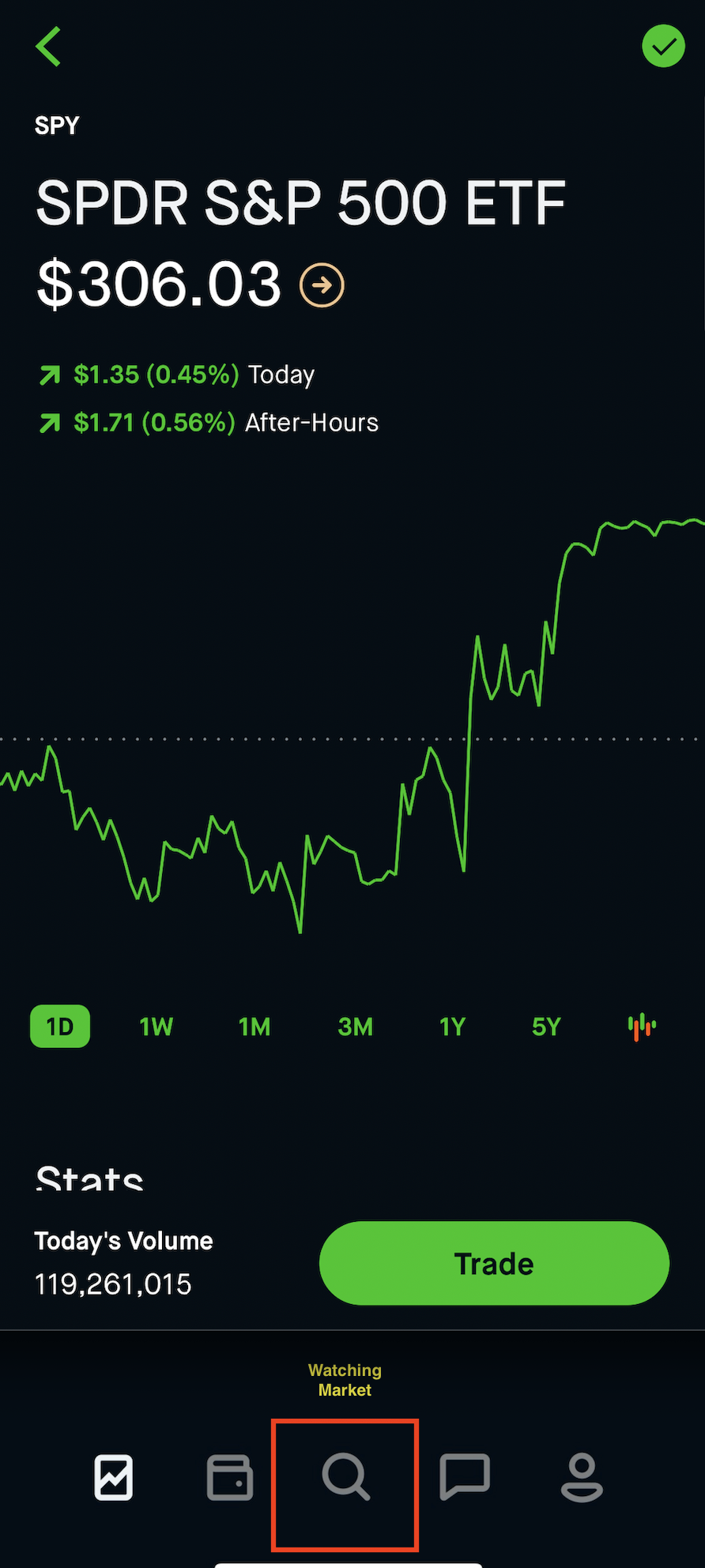This screenshot has height=1568, width=705.
Task: Open the account profile tab
Action: (x=582, y=1476)
